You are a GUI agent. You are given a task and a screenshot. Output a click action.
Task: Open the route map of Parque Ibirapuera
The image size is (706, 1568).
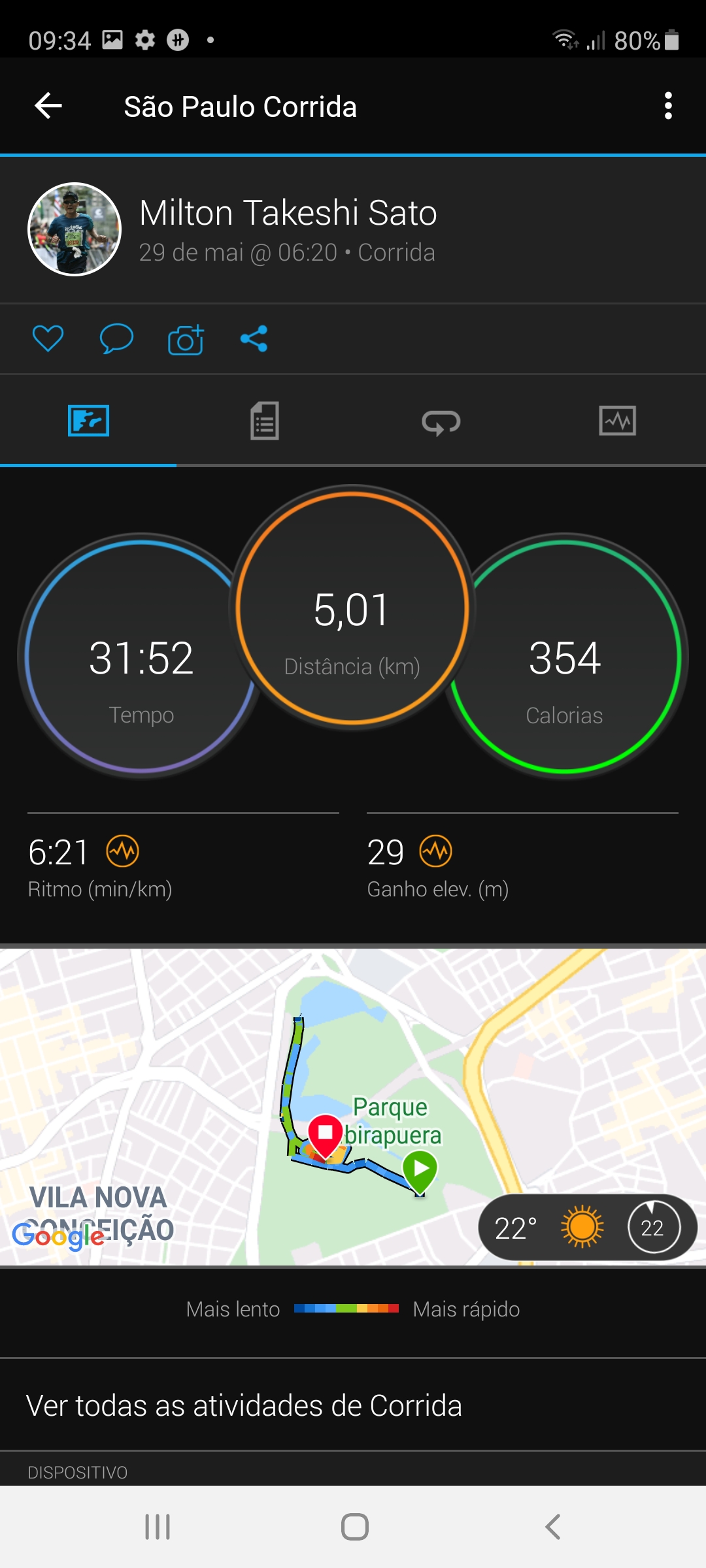pyautogui.click(x=353, y=1106)
